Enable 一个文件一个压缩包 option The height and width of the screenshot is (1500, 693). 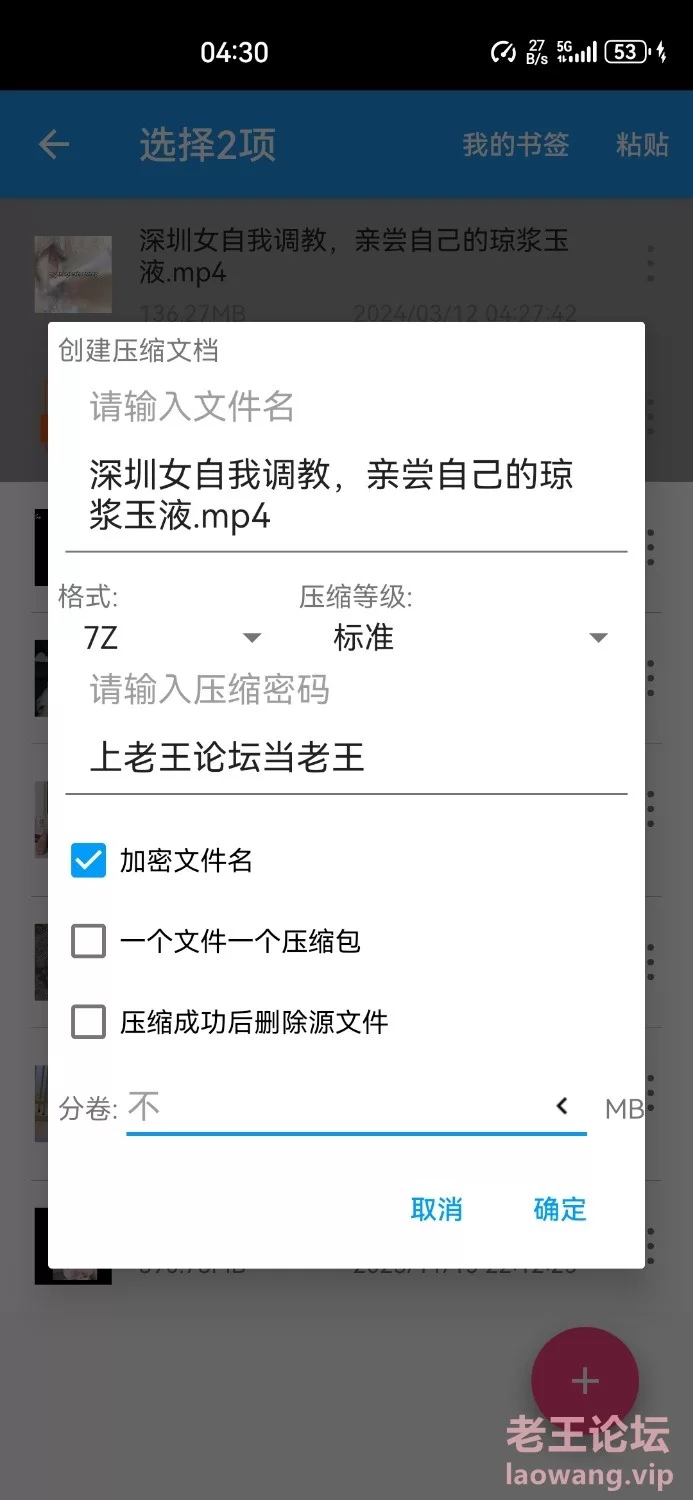click(x=89, y=941)
